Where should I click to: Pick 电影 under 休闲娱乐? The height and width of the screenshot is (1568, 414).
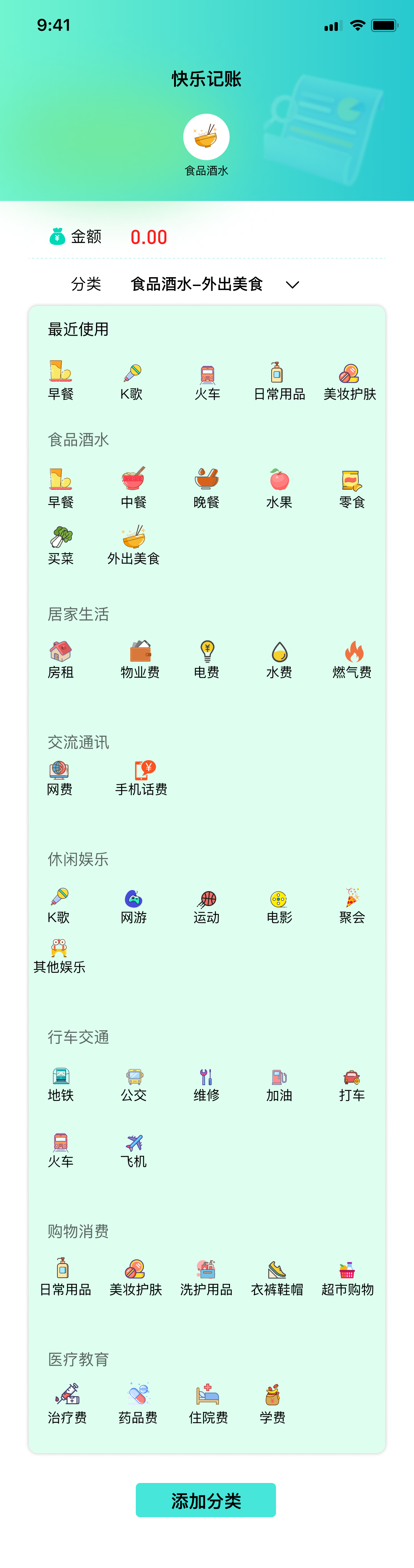click(279, 906)
